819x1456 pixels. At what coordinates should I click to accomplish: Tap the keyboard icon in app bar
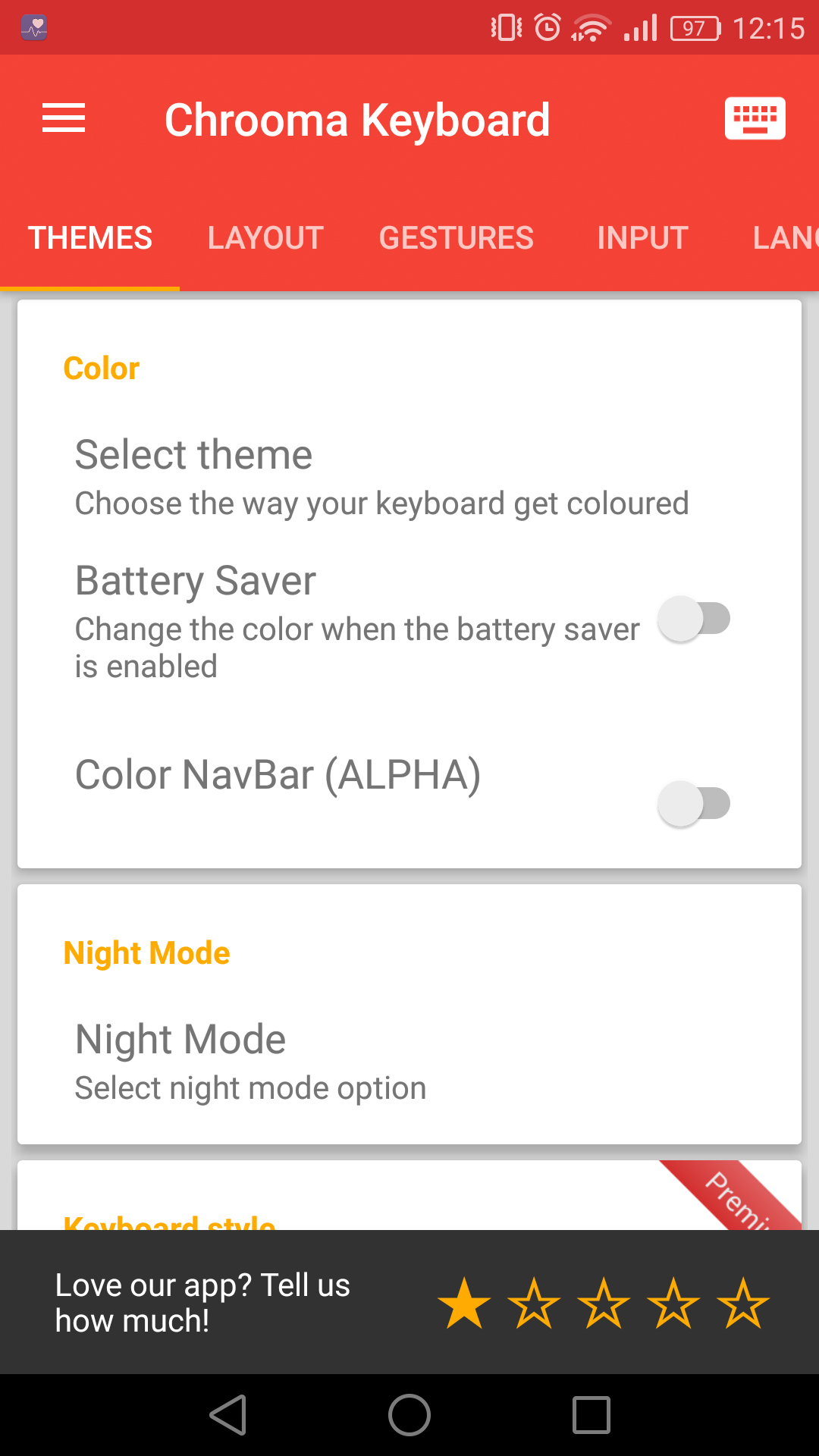(x=755, y=118)
